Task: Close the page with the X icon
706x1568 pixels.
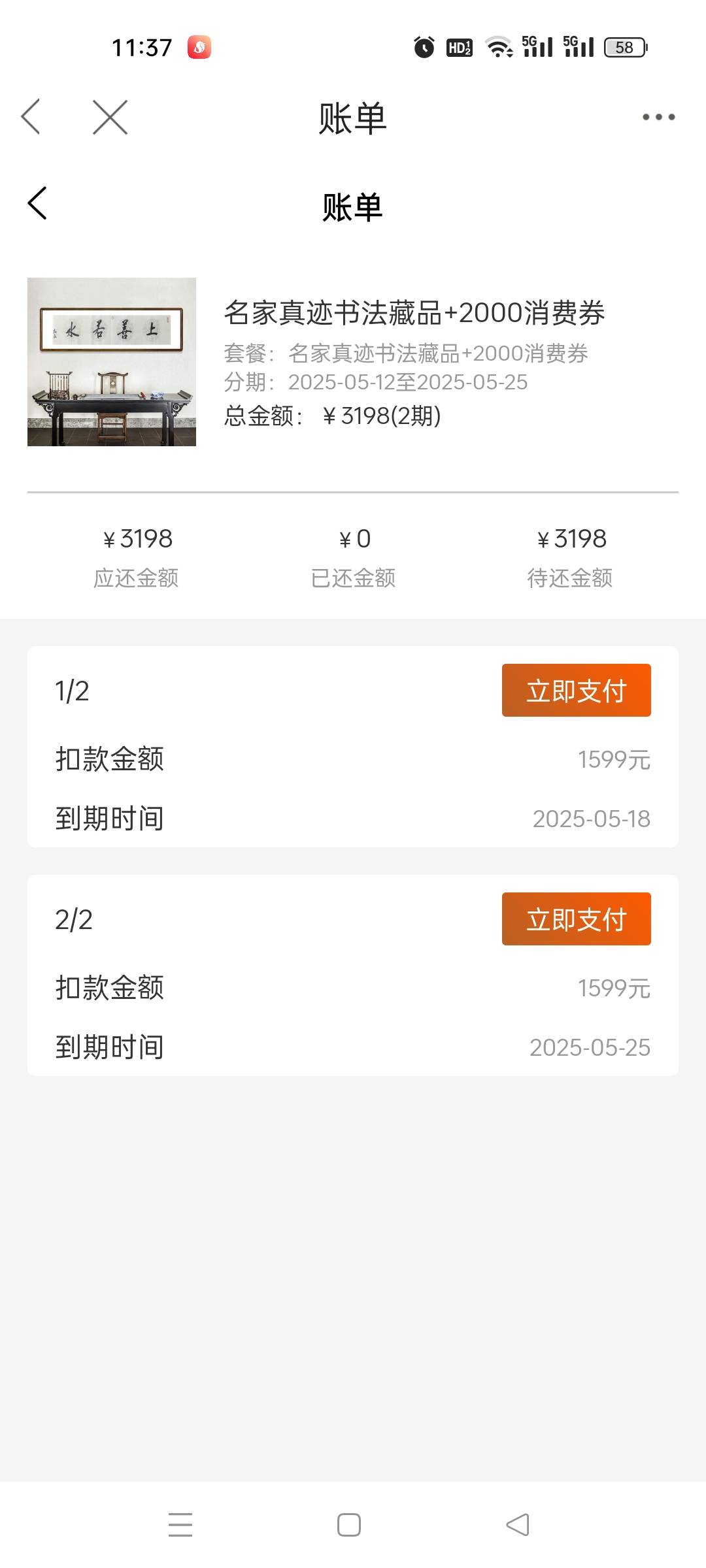Action: [110, 117]
